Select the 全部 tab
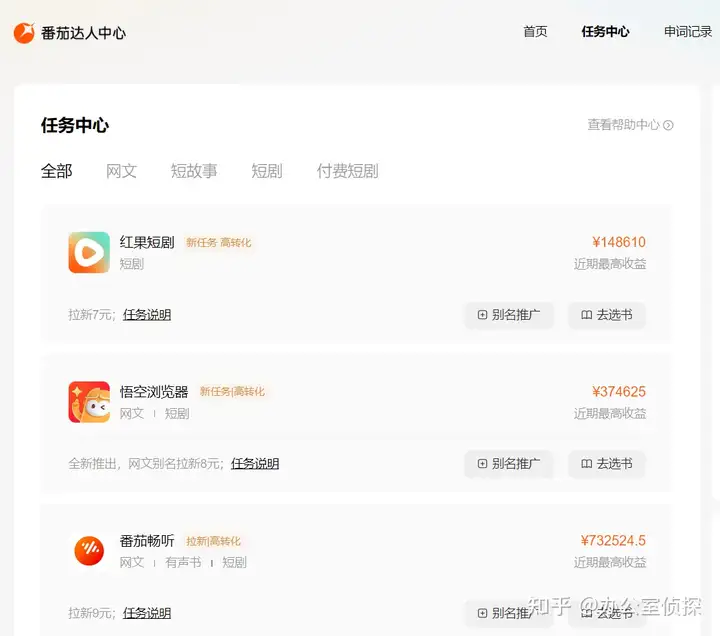 (56, 171)
